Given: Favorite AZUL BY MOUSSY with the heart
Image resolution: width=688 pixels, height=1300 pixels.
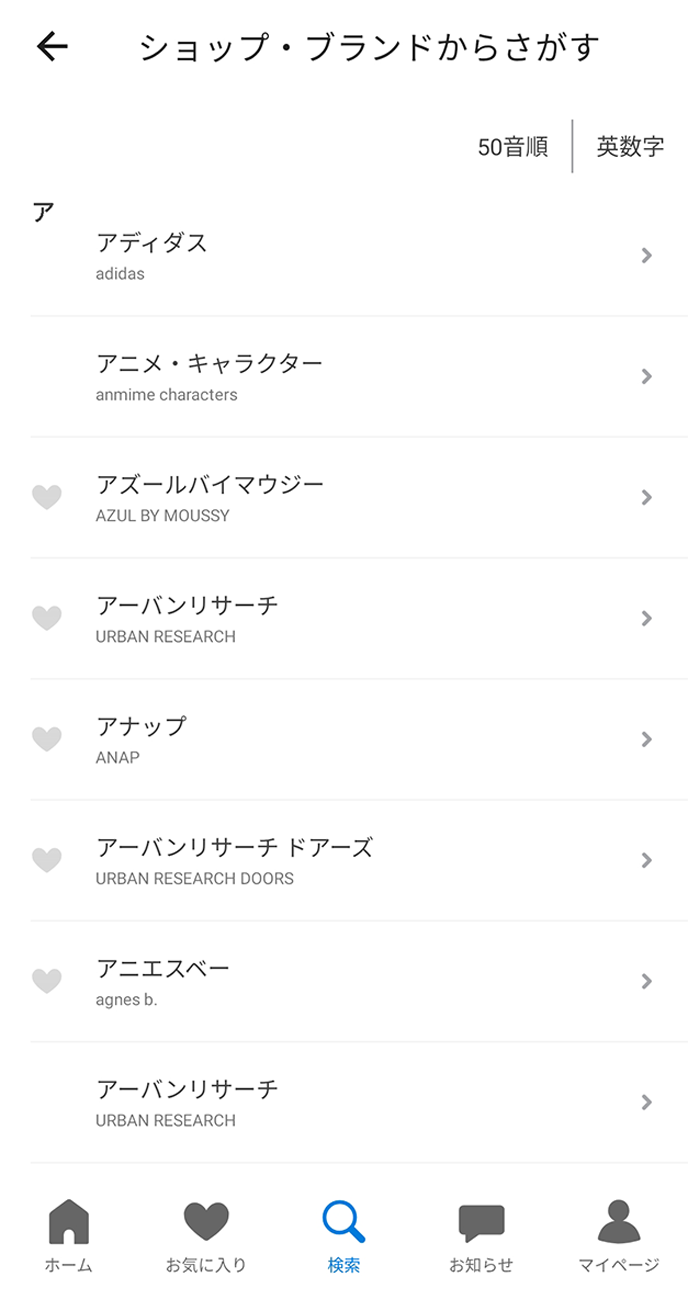Looking at the screenshot, I should click(x=47, y=497).
